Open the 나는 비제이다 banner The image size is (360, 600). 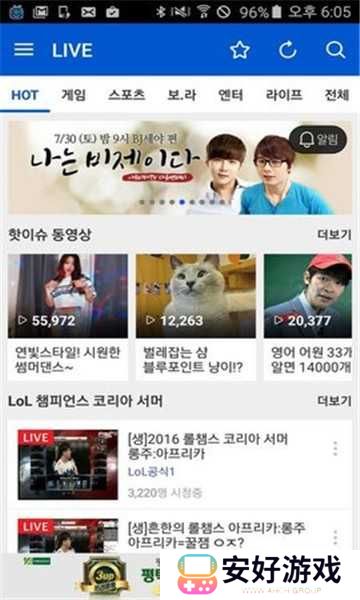coord(180,168)
